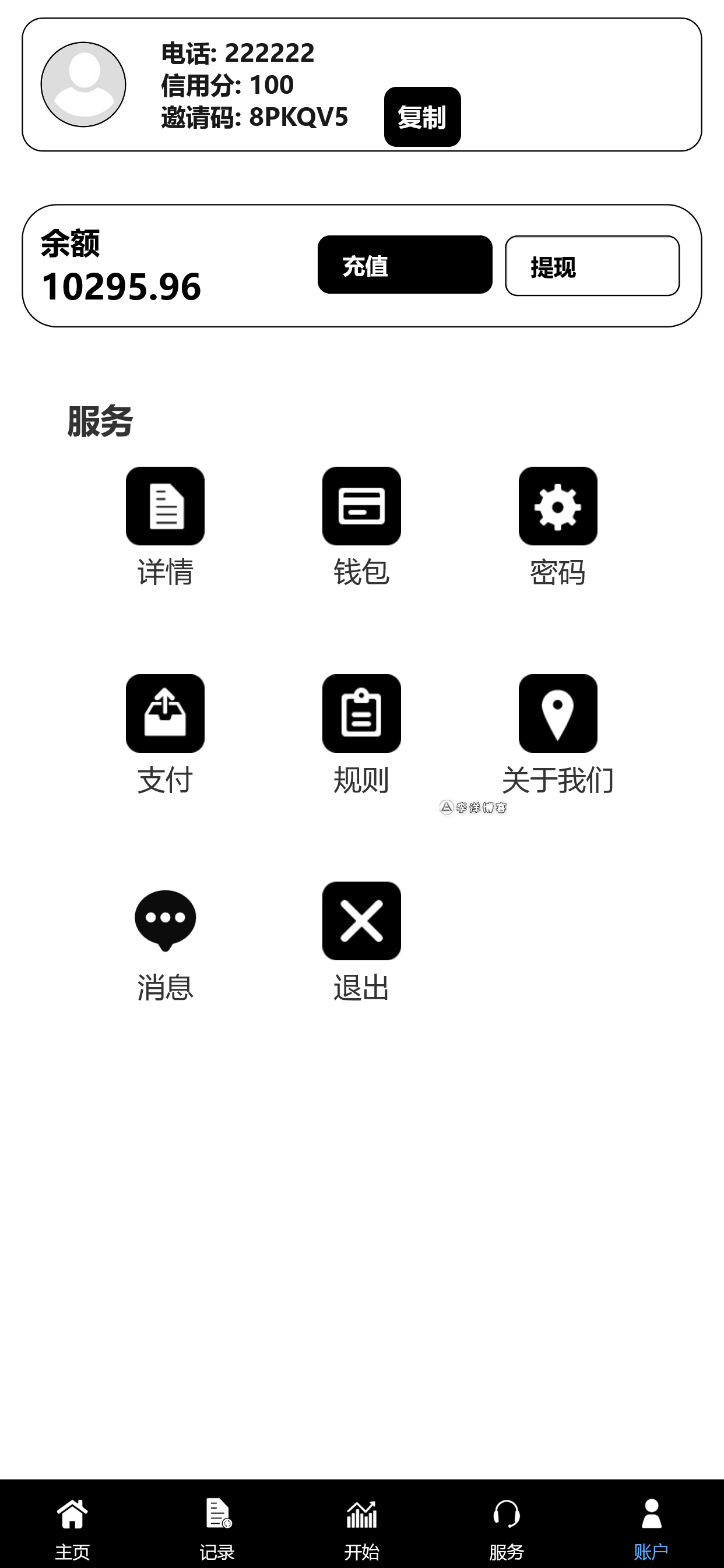Log out using the 退出 X icon
The width and height of the screenshot is (724, 1568).
361,921
